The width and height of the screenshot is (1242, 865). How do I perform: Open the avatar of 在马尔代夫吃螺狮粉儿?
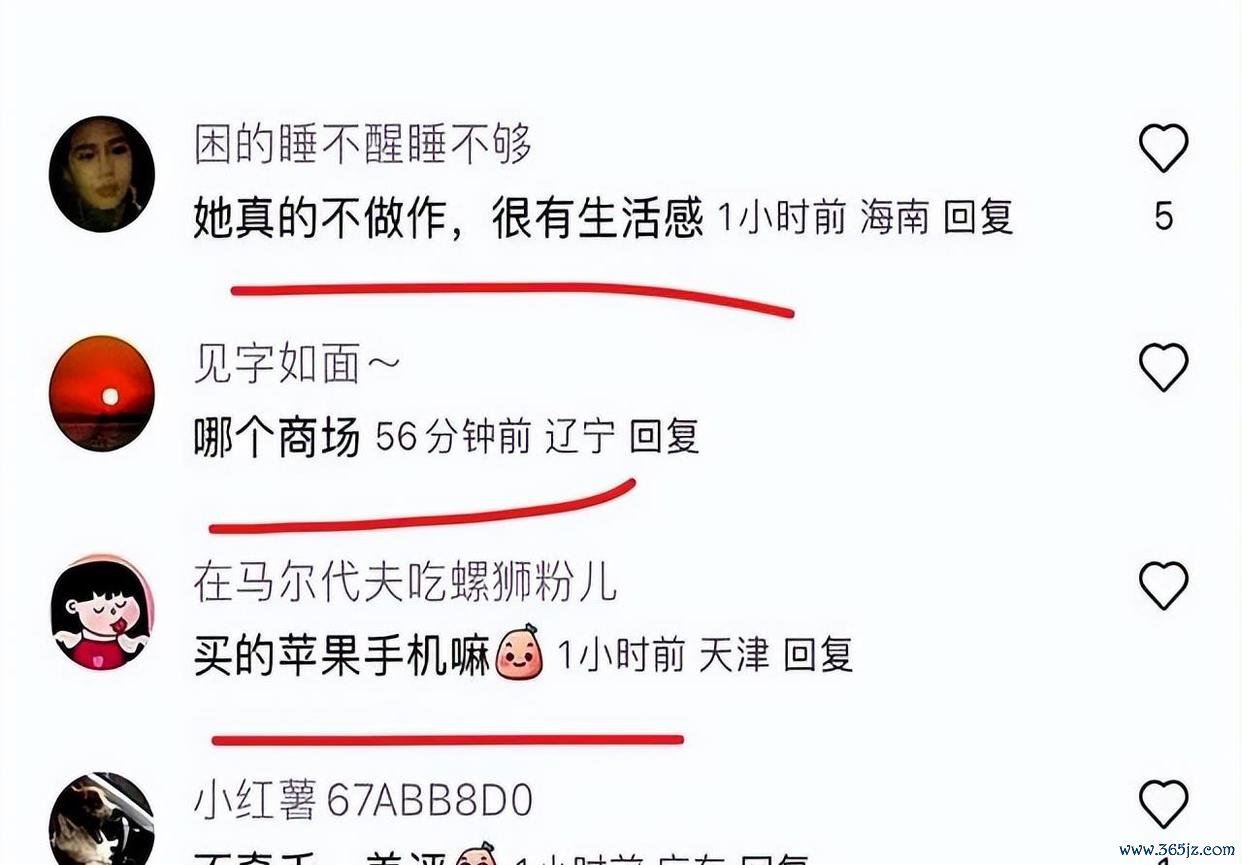point(102,612)
